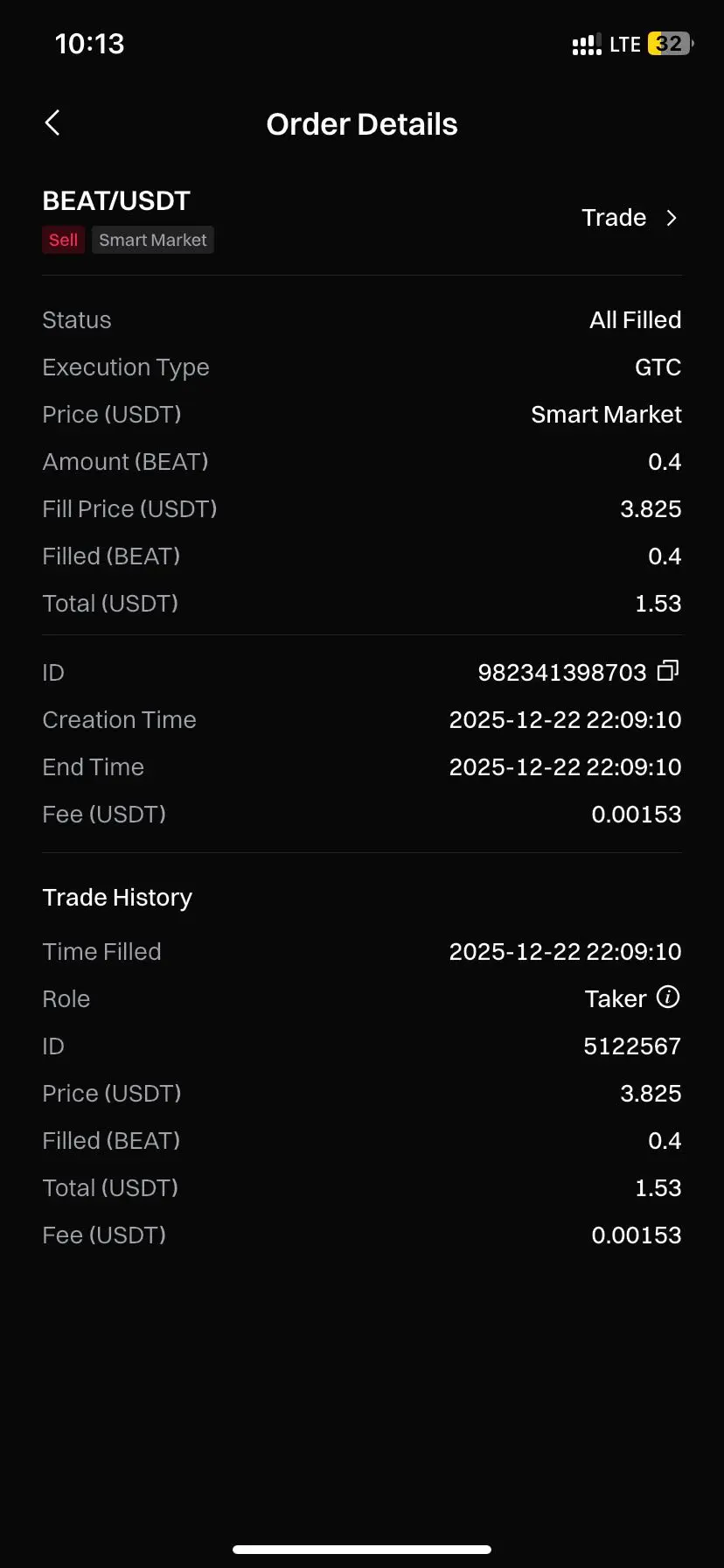Copy the order ID 982341398703

[668, 671]
